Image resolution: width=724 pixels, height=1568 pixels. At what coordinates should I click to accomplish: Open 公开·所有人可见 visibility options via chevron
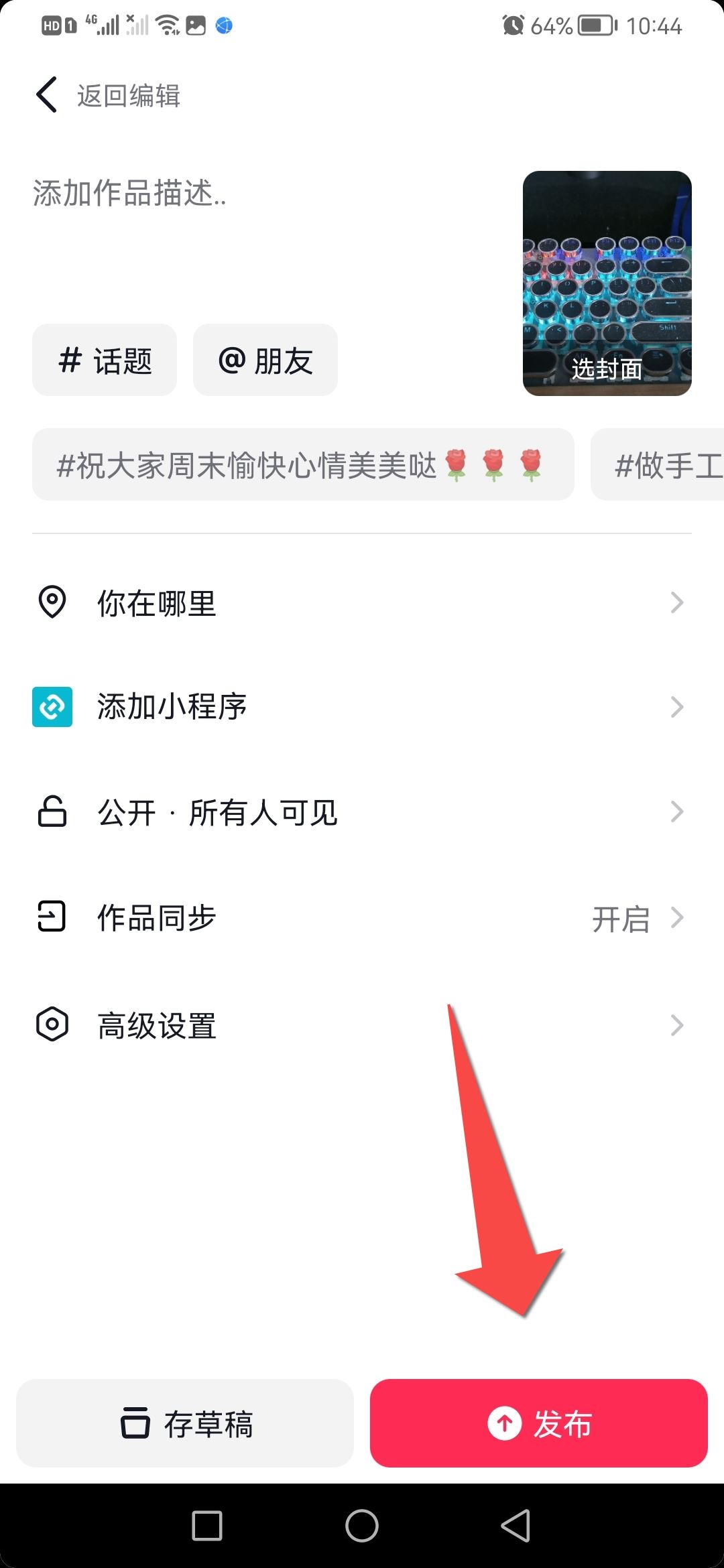[x=676, y=812]
